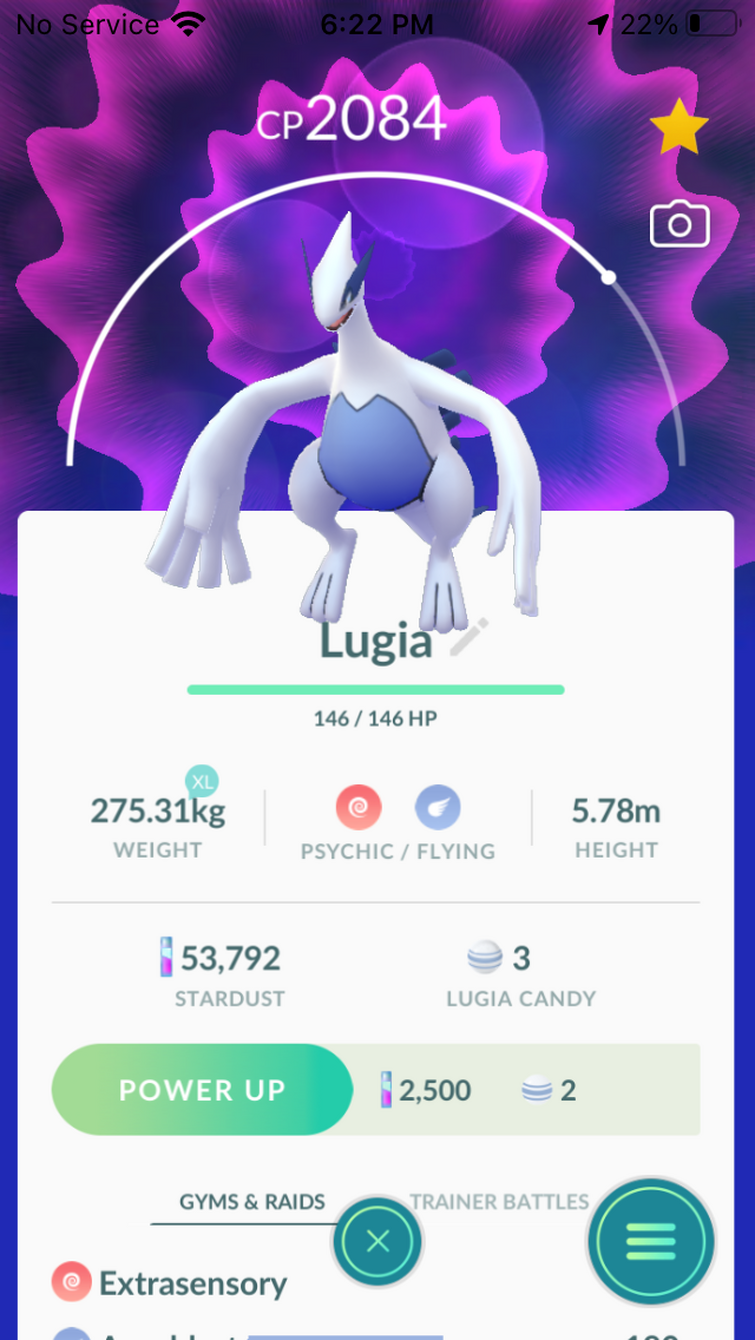The width and height of the screenshot is (755, 1340).
Task: Open the AR camera snapshot
Action: coord(679,224)
